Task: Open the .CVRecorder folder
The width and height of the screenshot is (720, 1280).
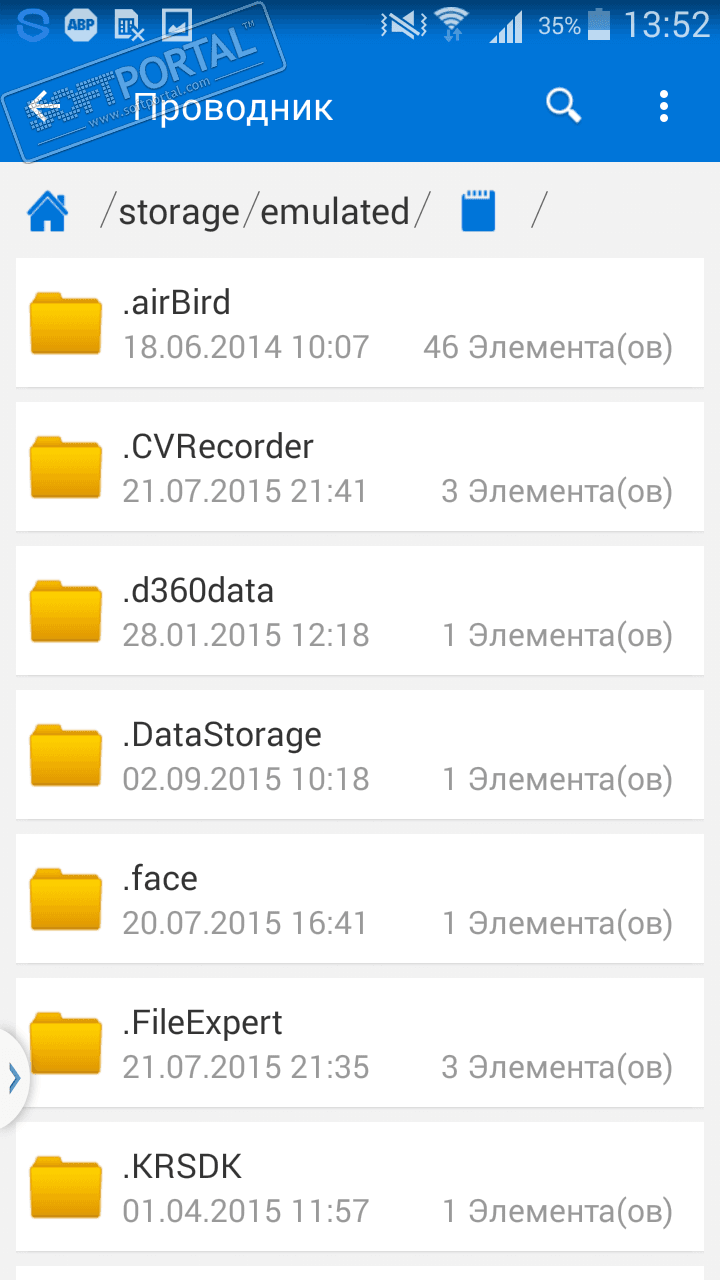Action: click(360, 467)
